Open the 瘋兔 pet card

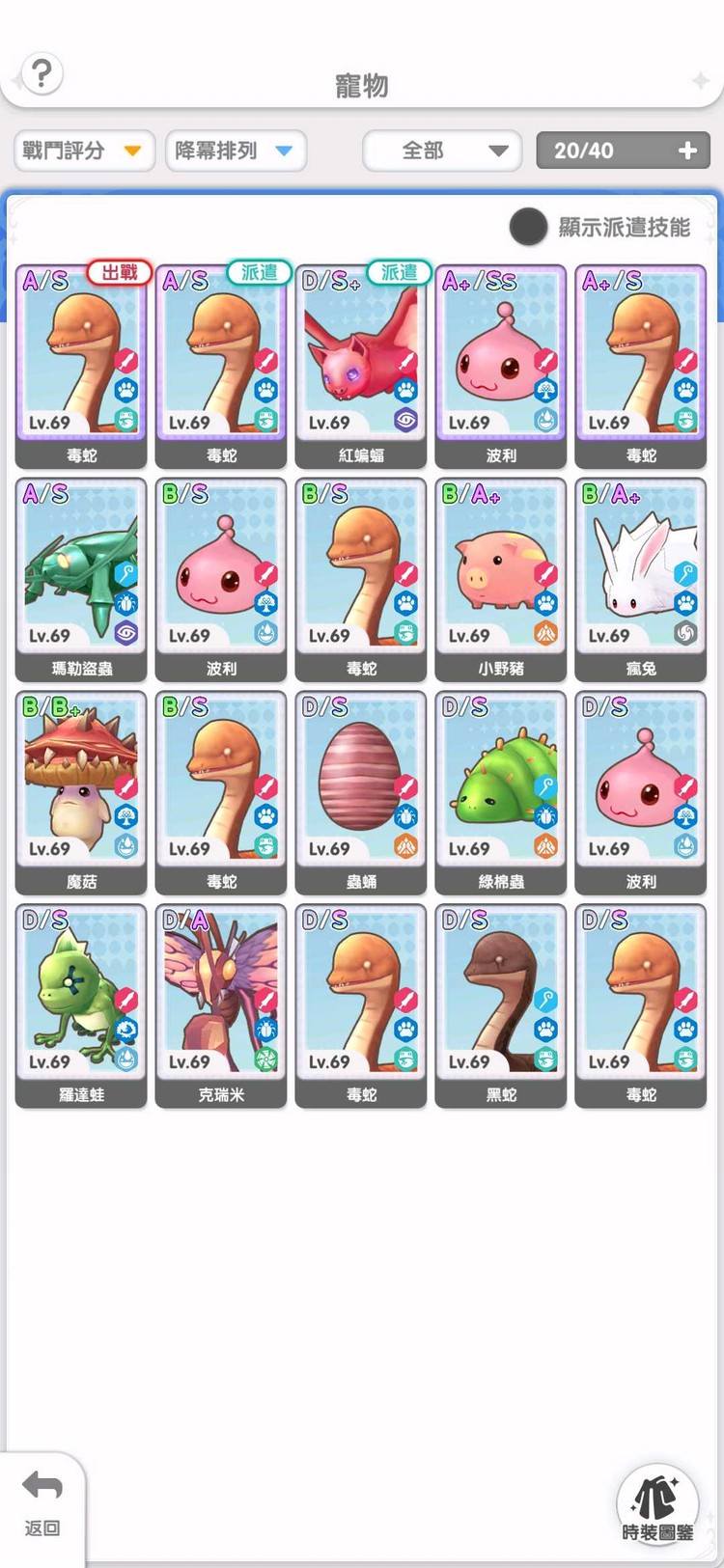641,579
